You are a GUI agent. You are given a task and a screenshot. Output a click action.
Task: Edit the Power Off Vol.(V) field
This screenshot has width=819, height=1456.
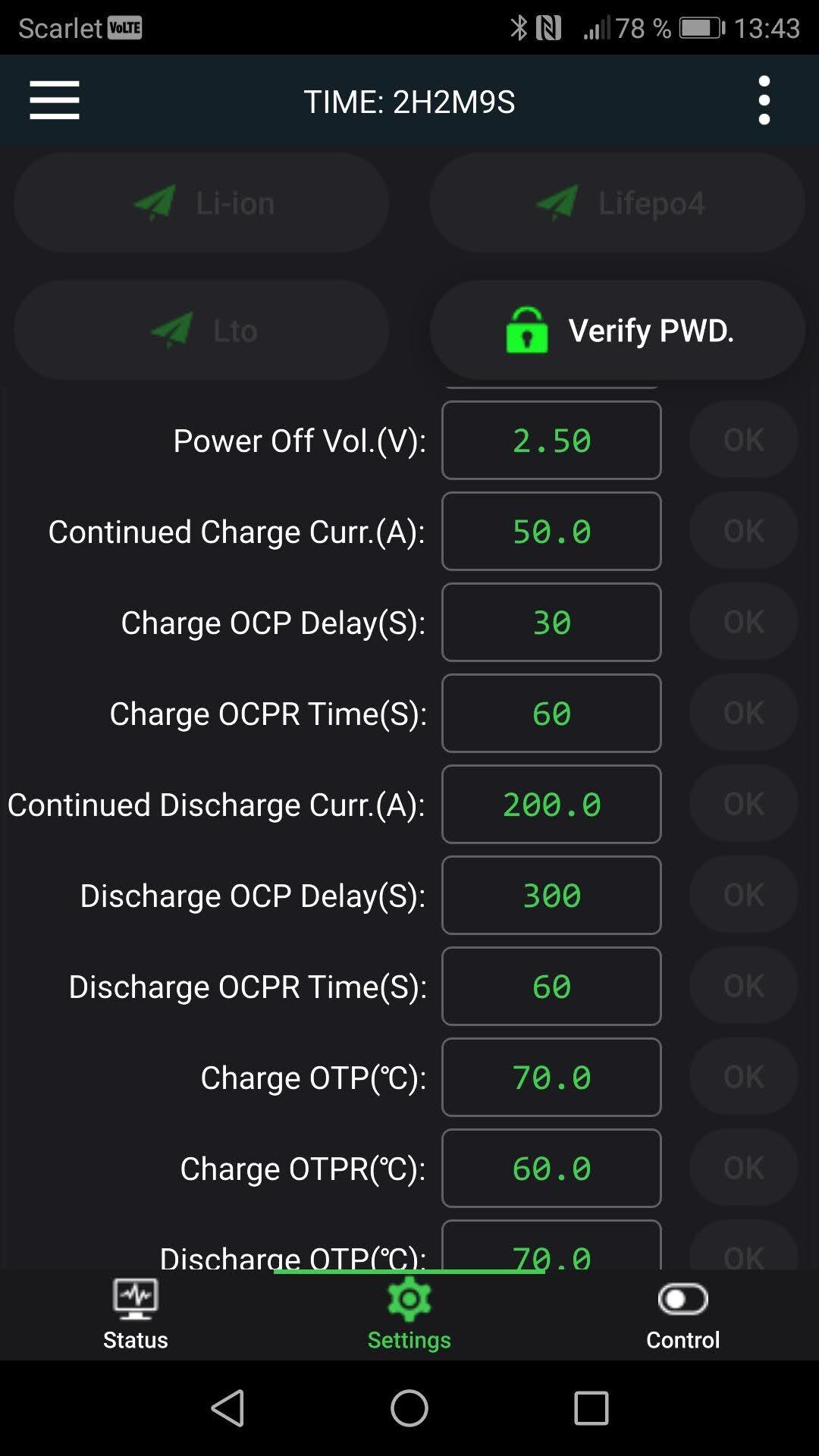551,441
